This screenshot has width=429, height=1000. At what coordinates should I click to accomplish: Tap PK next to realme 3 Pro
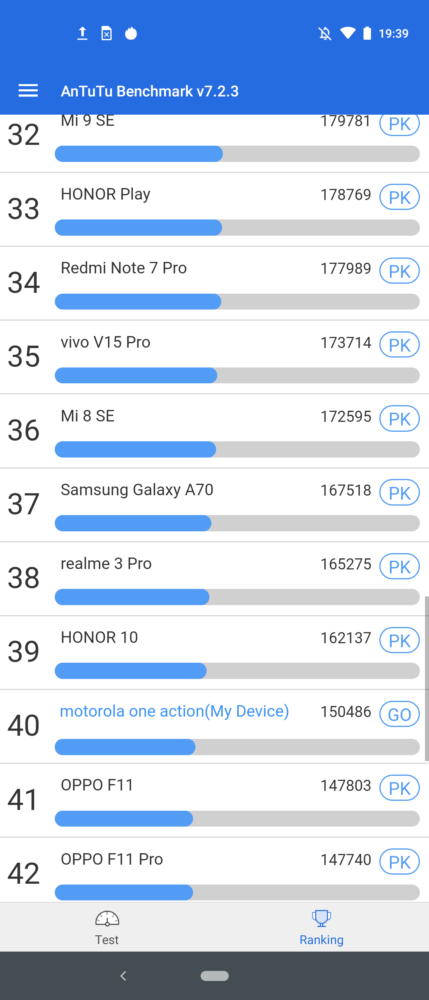pos(400,567)
